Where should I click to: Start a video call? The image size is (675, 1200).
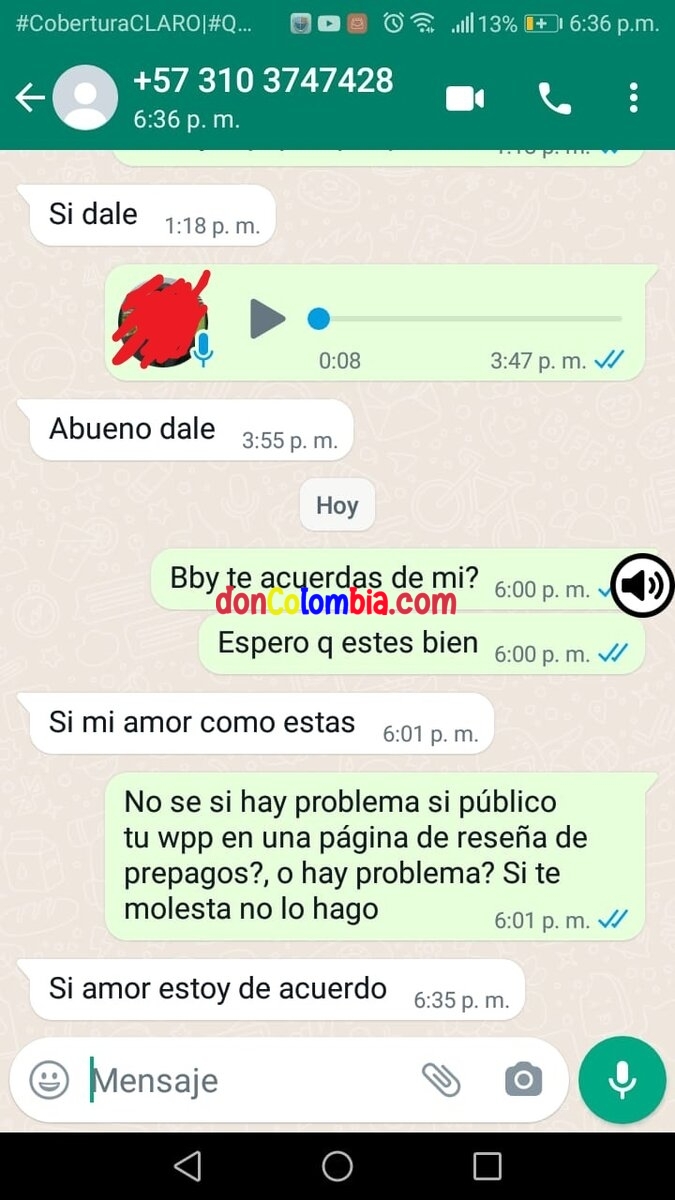tap(465, 98)
